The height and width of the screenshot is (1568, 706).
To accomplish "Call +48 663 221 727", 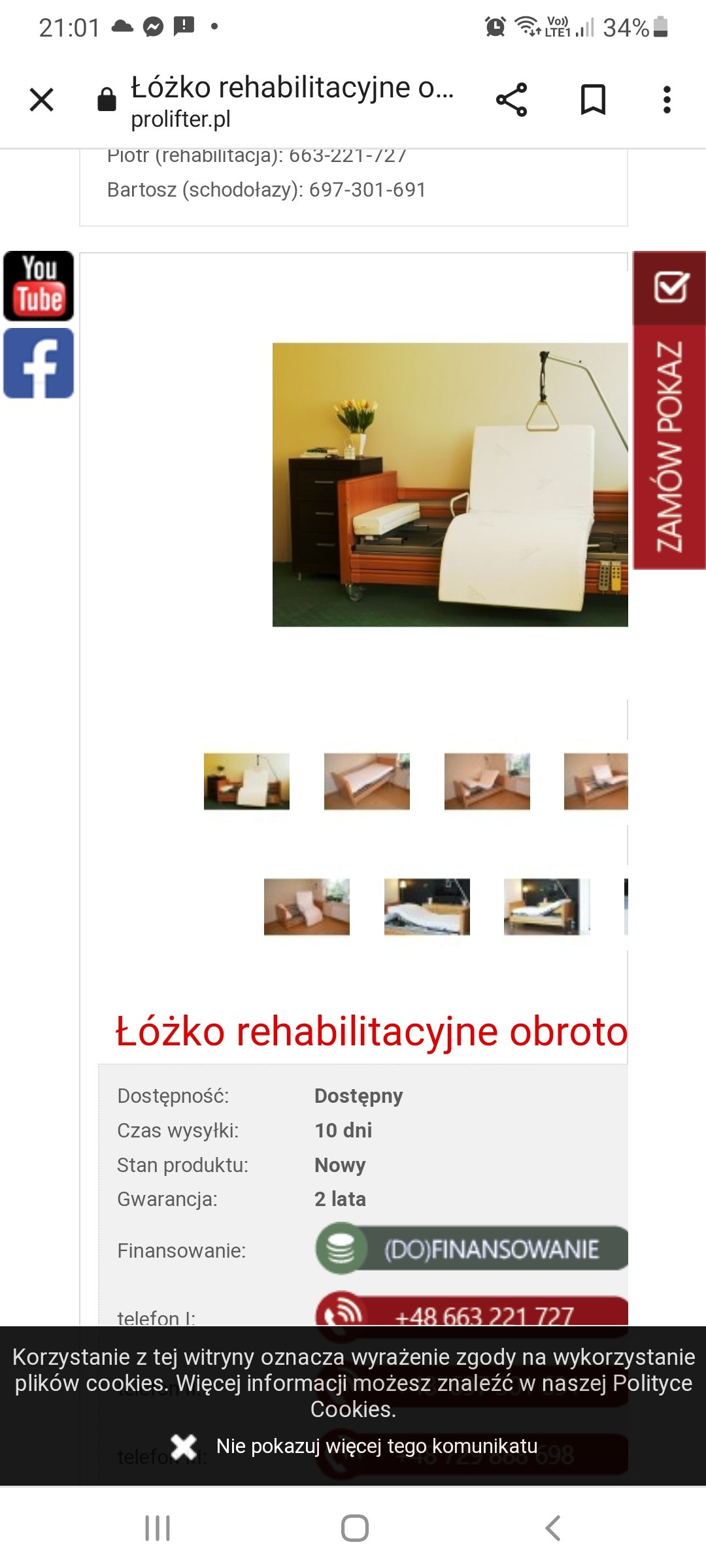I will point(472,1313).
